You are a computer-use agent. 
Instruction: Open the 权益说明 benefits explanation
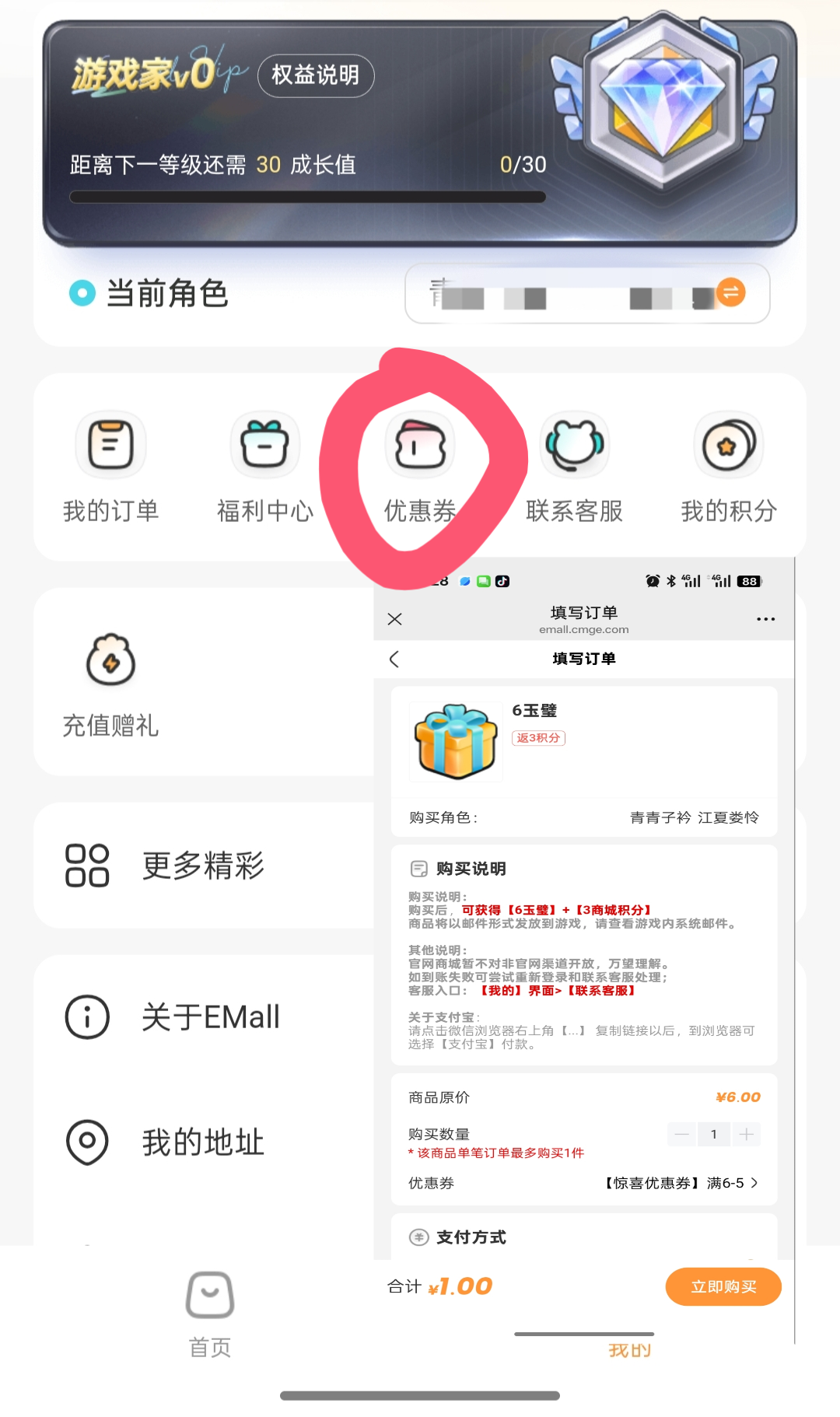(x=316, y=75)
